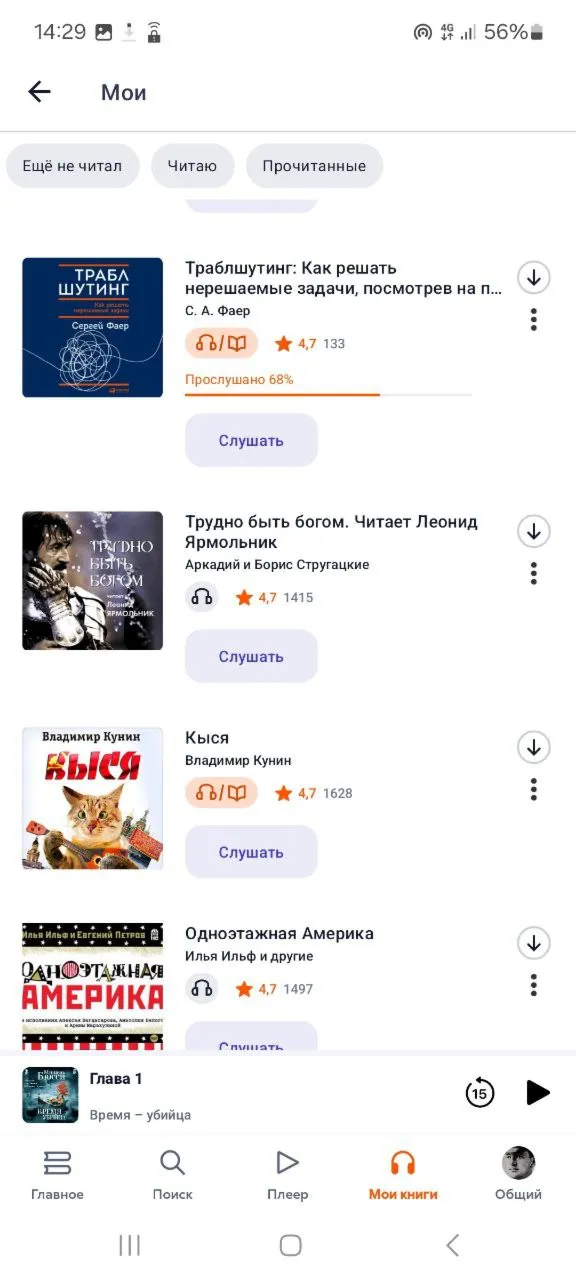Open more options for "Кыся"
The image size is (576, 1280).
pyautogui.click(x=534, y=789)
